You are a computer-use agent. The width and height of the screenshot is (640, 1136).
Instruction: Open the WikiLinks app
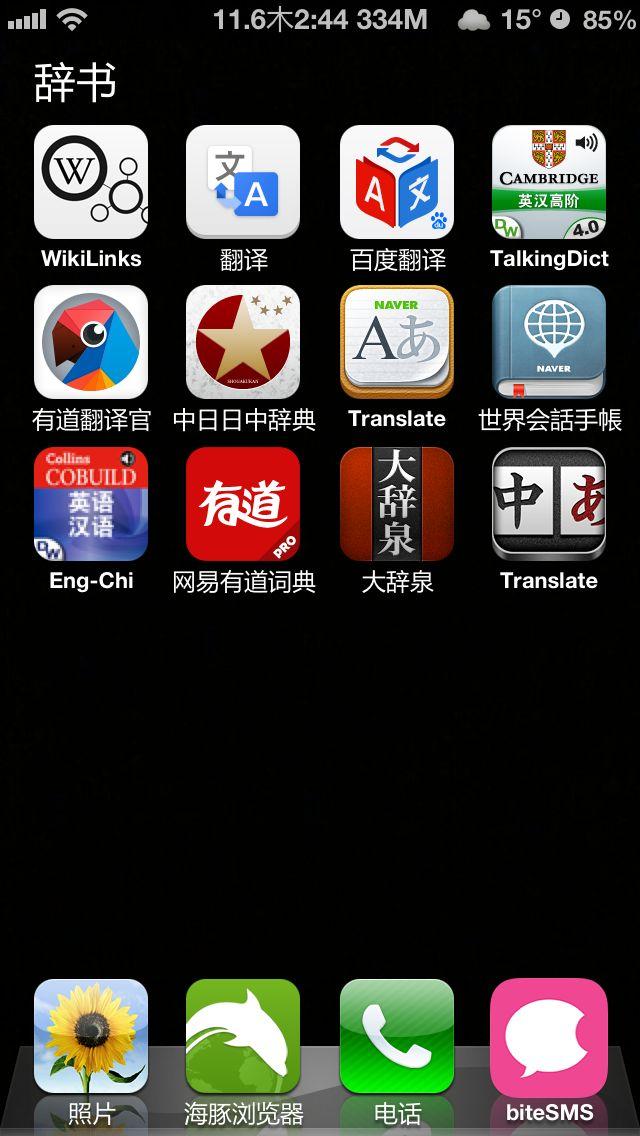[91, 182]
